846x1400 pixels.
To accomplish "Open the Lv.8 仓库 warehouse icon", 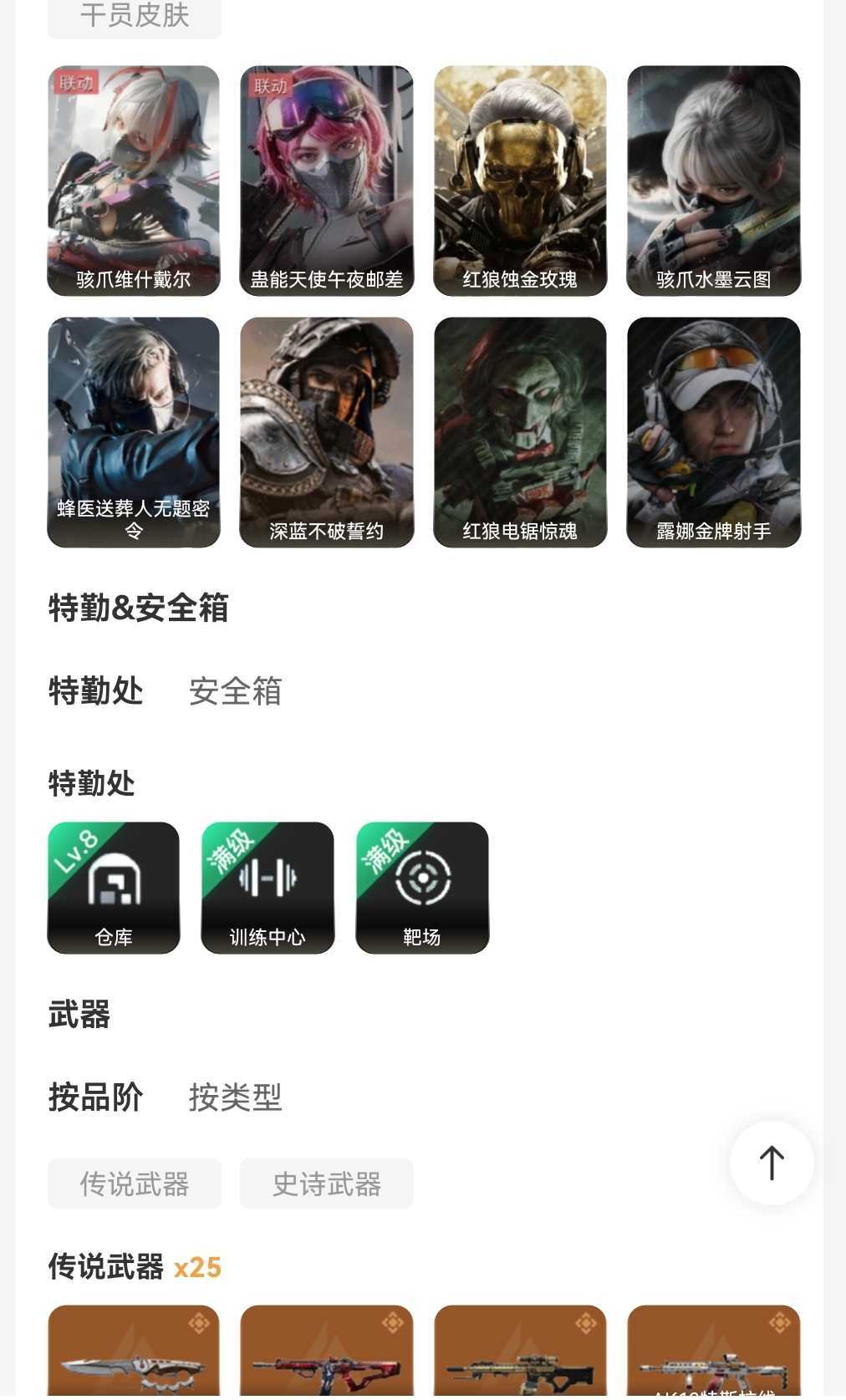I will point(113,887).
